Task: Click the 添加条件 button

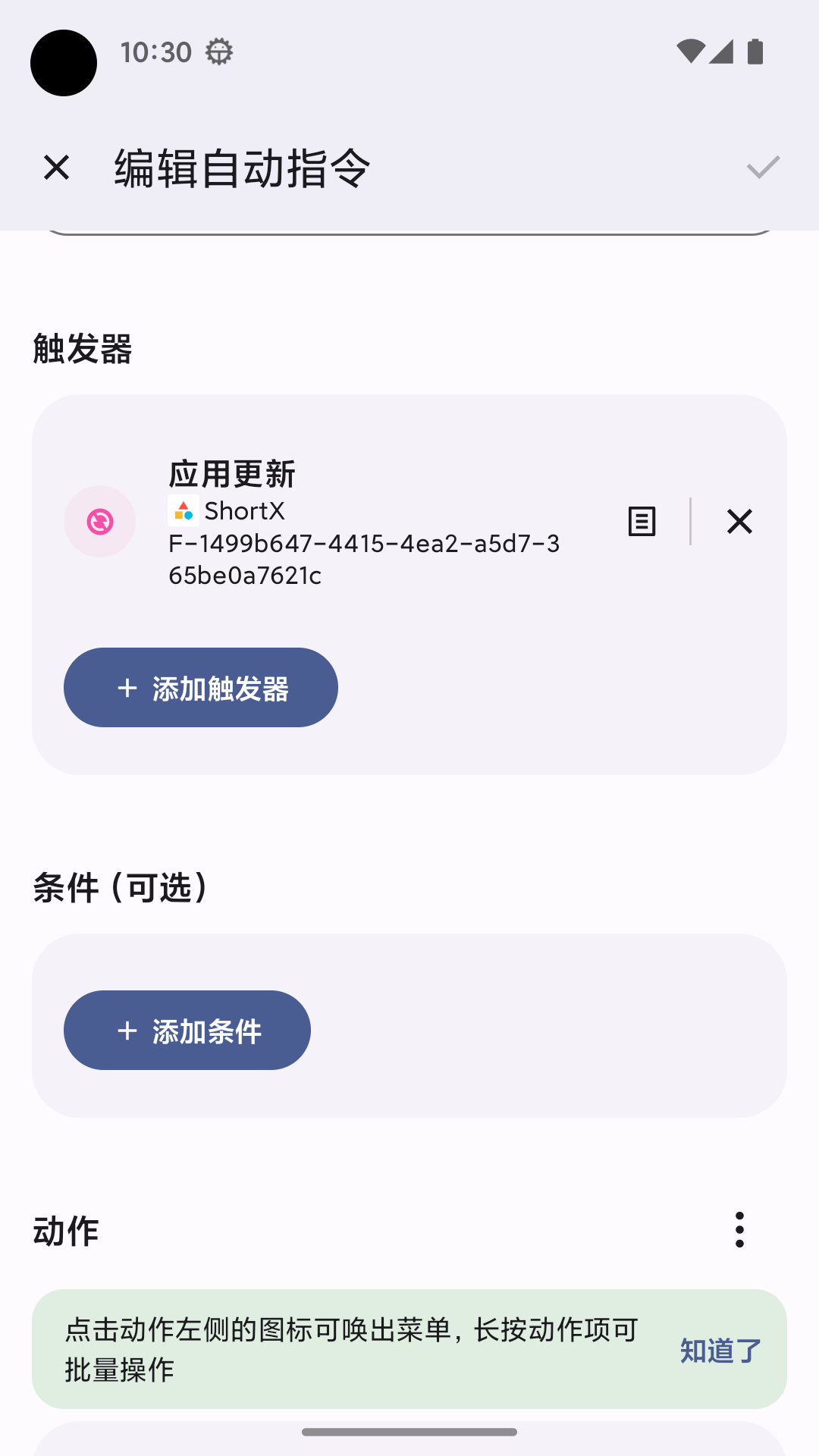Action: point(187,1030)
